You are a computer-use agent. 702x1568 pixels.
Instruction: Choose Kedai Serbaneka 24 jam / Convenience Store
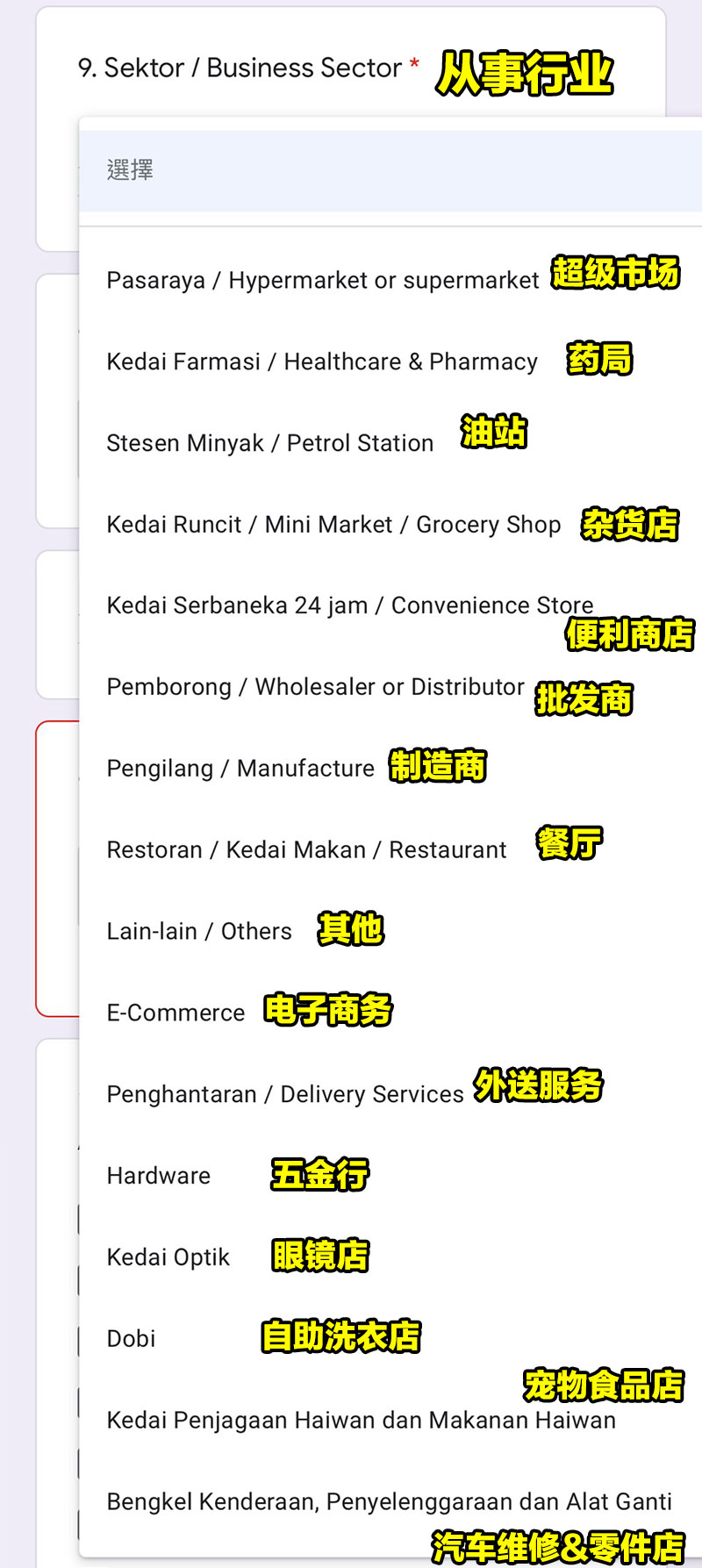pos(390,605)
